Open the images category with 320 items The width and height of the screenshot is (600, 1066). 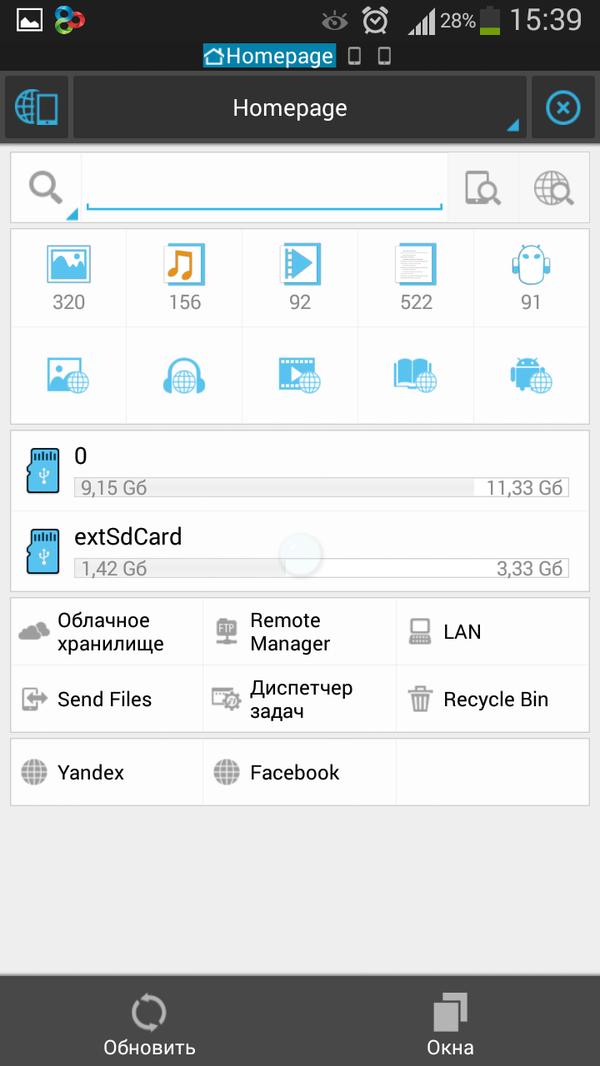click(69, 277)
